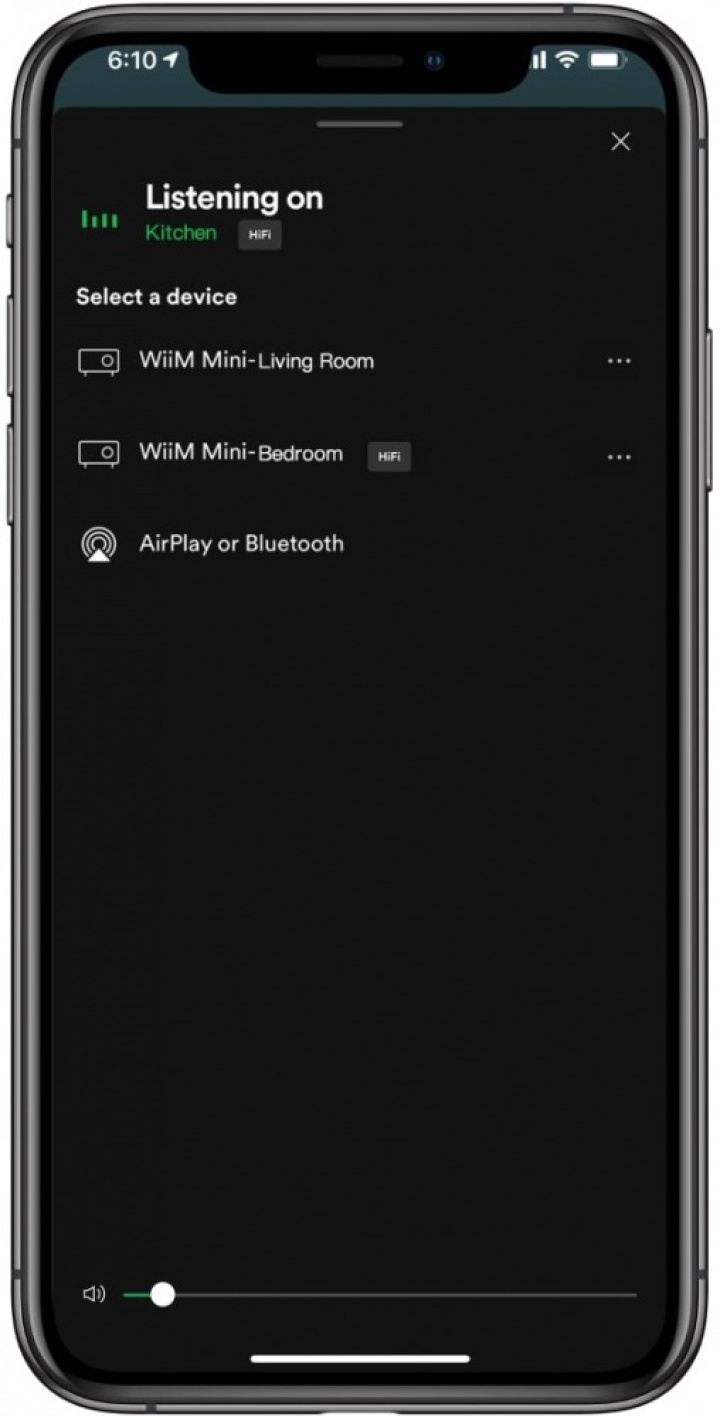Open options for WiiM Mini-Bedroom
720x1417 pixels.
pyautogui.click(x=619, y=457)
